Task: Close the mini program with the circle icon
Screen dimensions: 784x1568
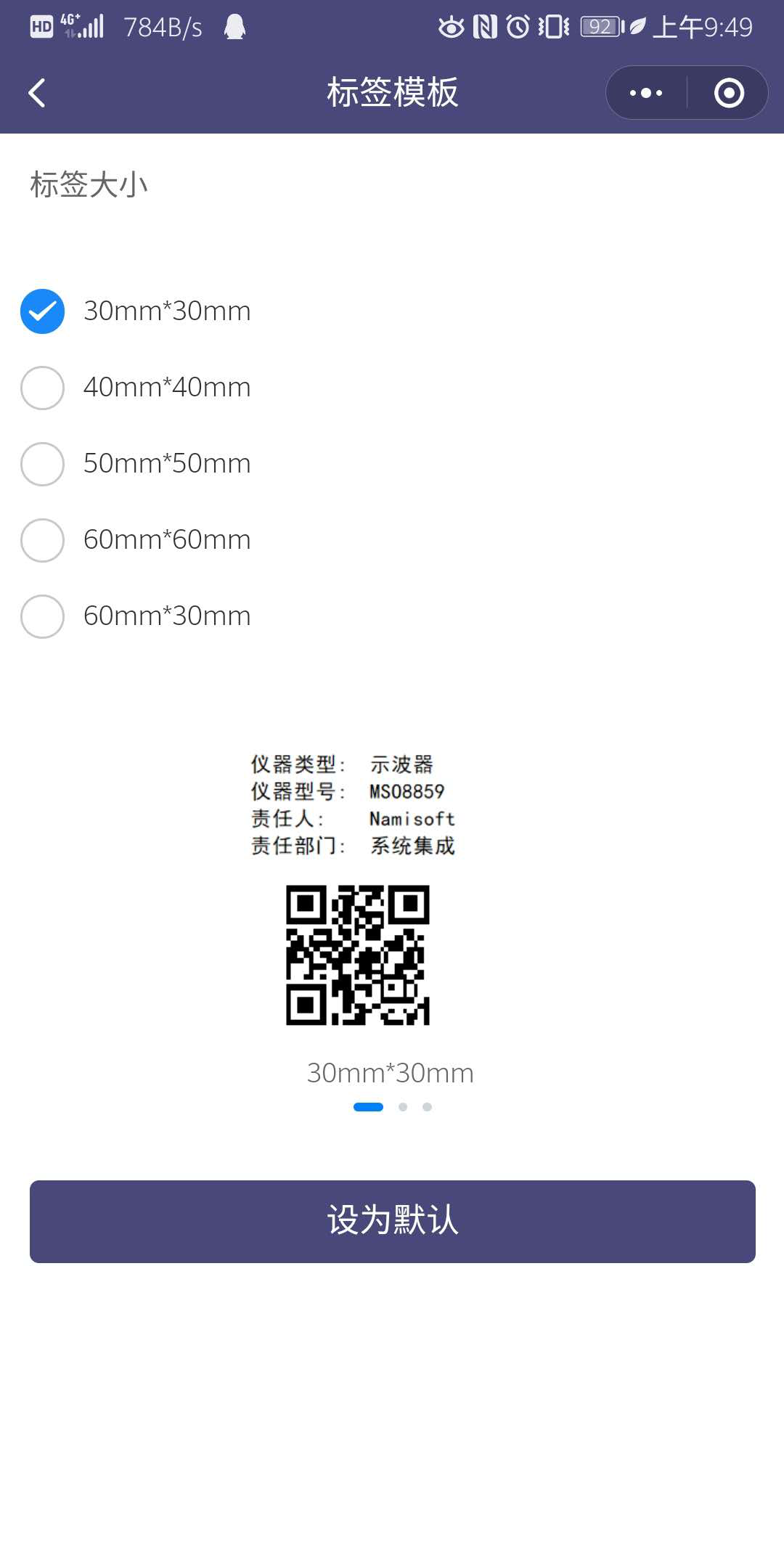Action: 728,93
